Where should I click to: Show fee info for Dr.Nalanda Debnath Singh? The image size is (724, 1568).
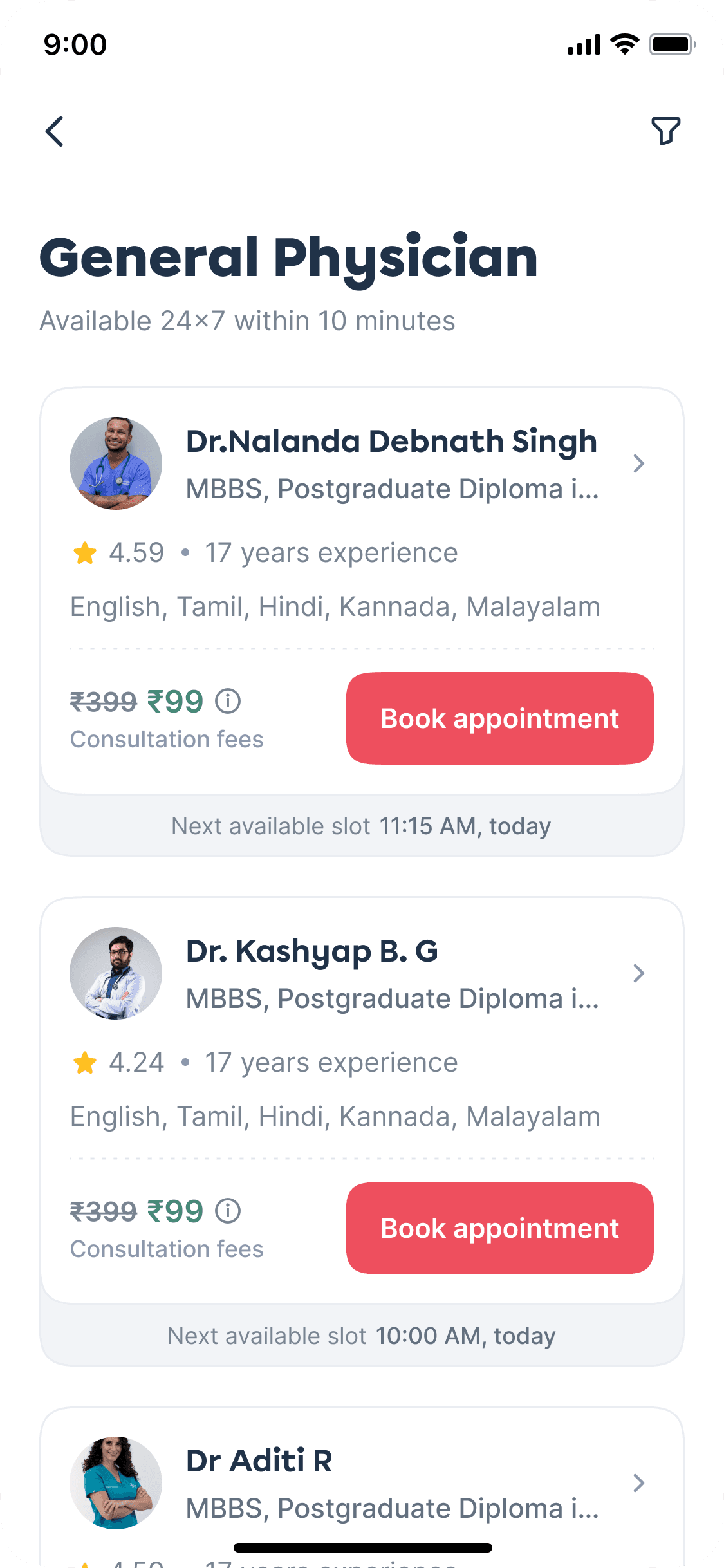228,701
